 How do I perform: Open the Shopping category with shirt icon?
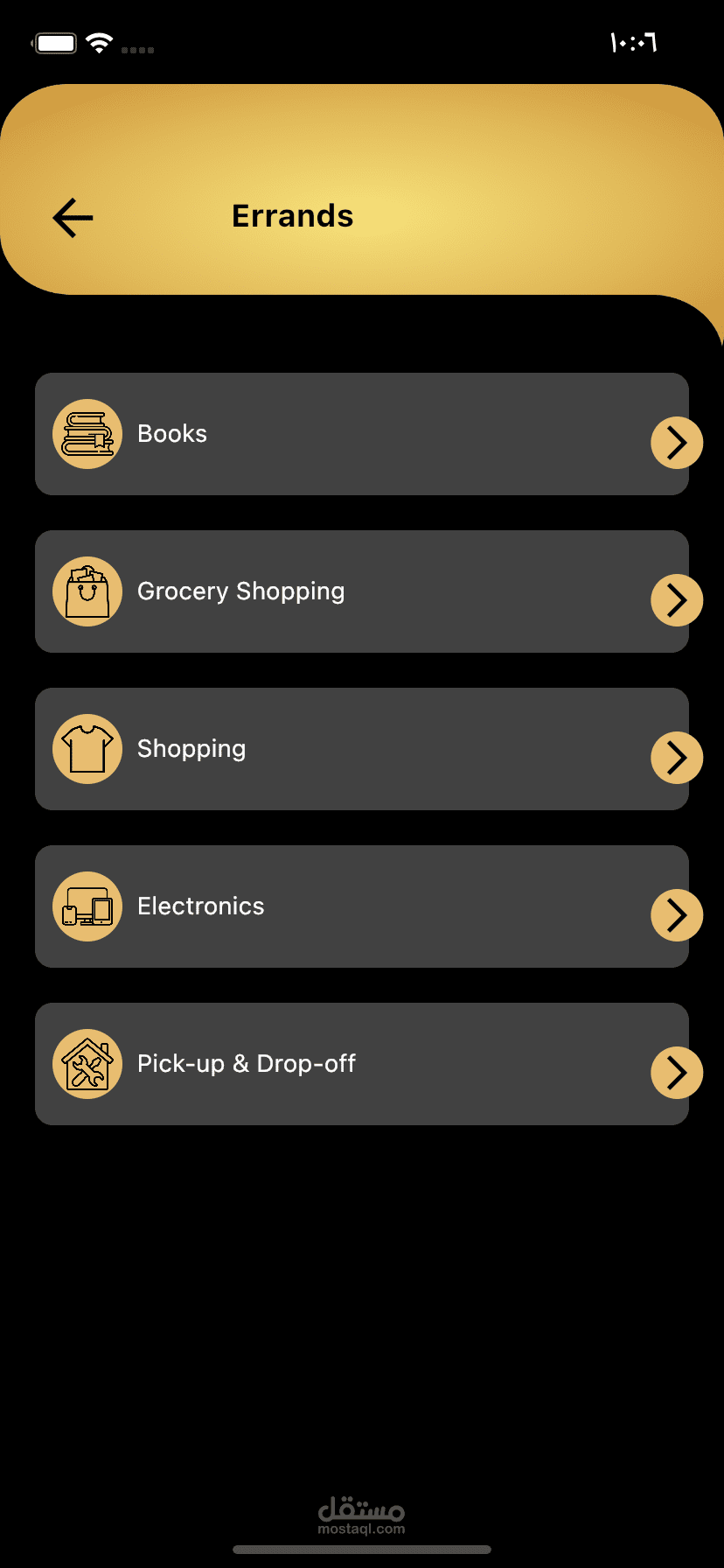tap(350, 749)
